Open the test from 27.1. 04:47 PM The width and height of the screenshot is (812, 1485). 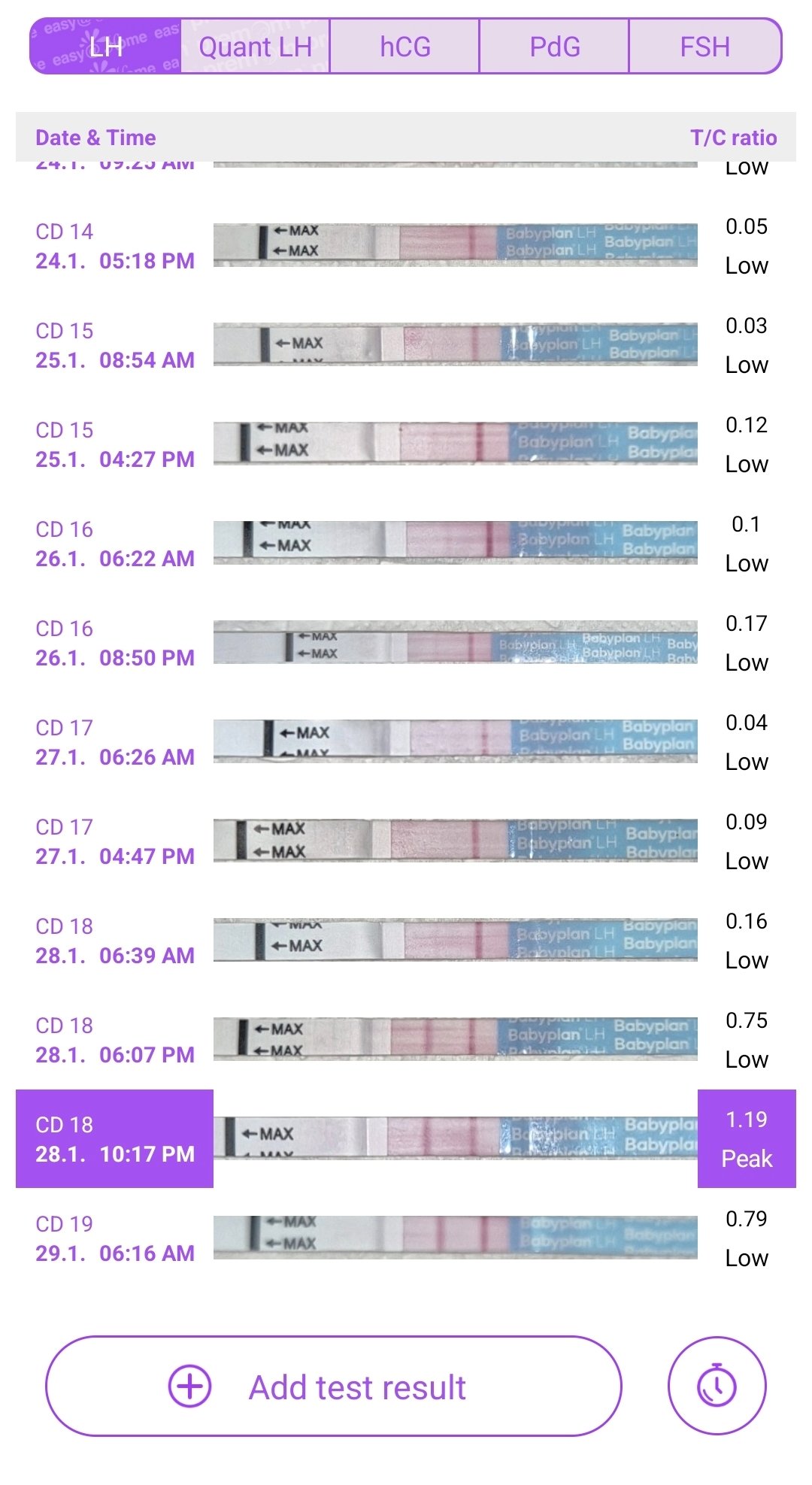(x=406, y=841)
